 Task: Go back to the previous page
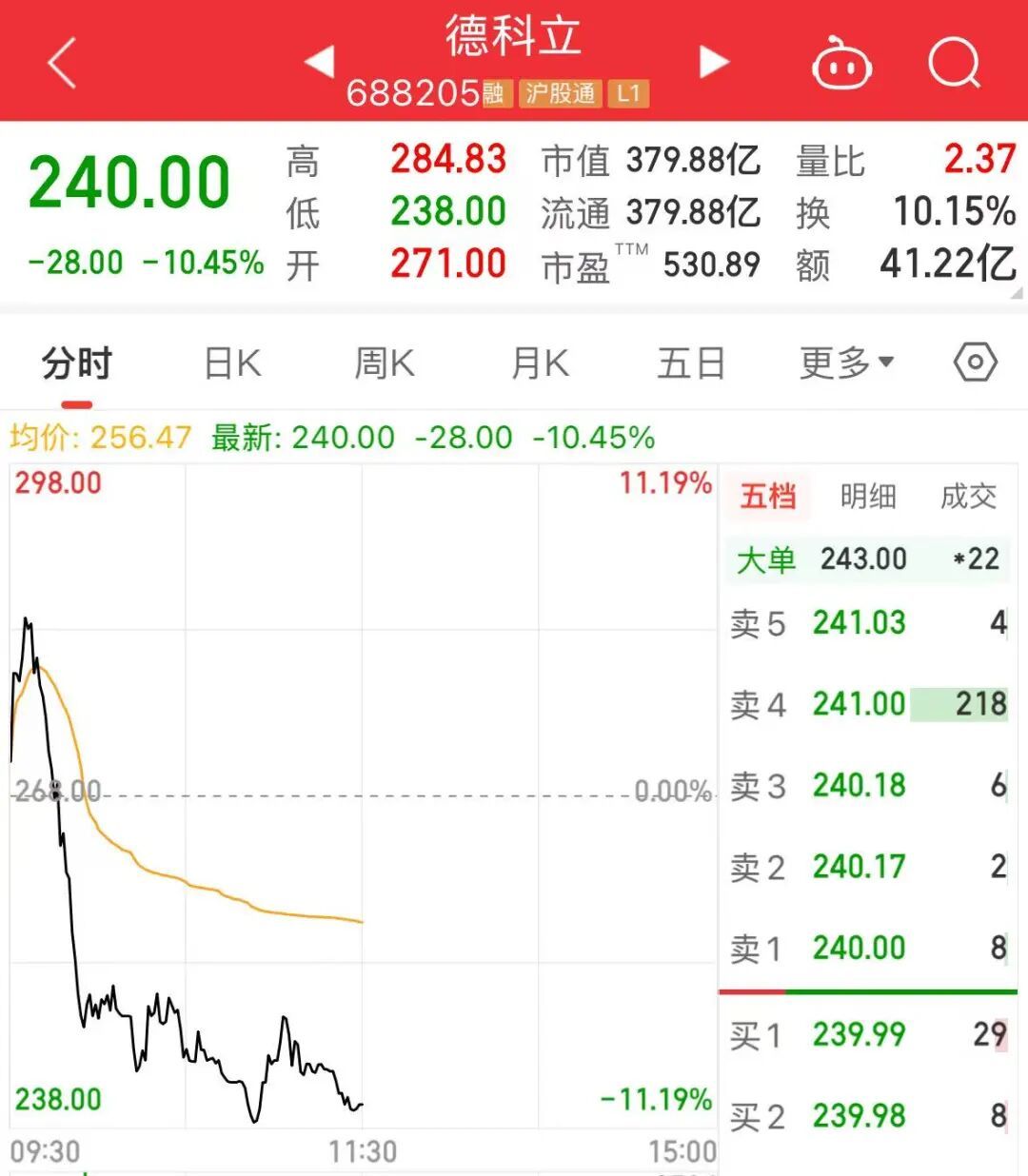pyautogui.click(x=62, y=63)
